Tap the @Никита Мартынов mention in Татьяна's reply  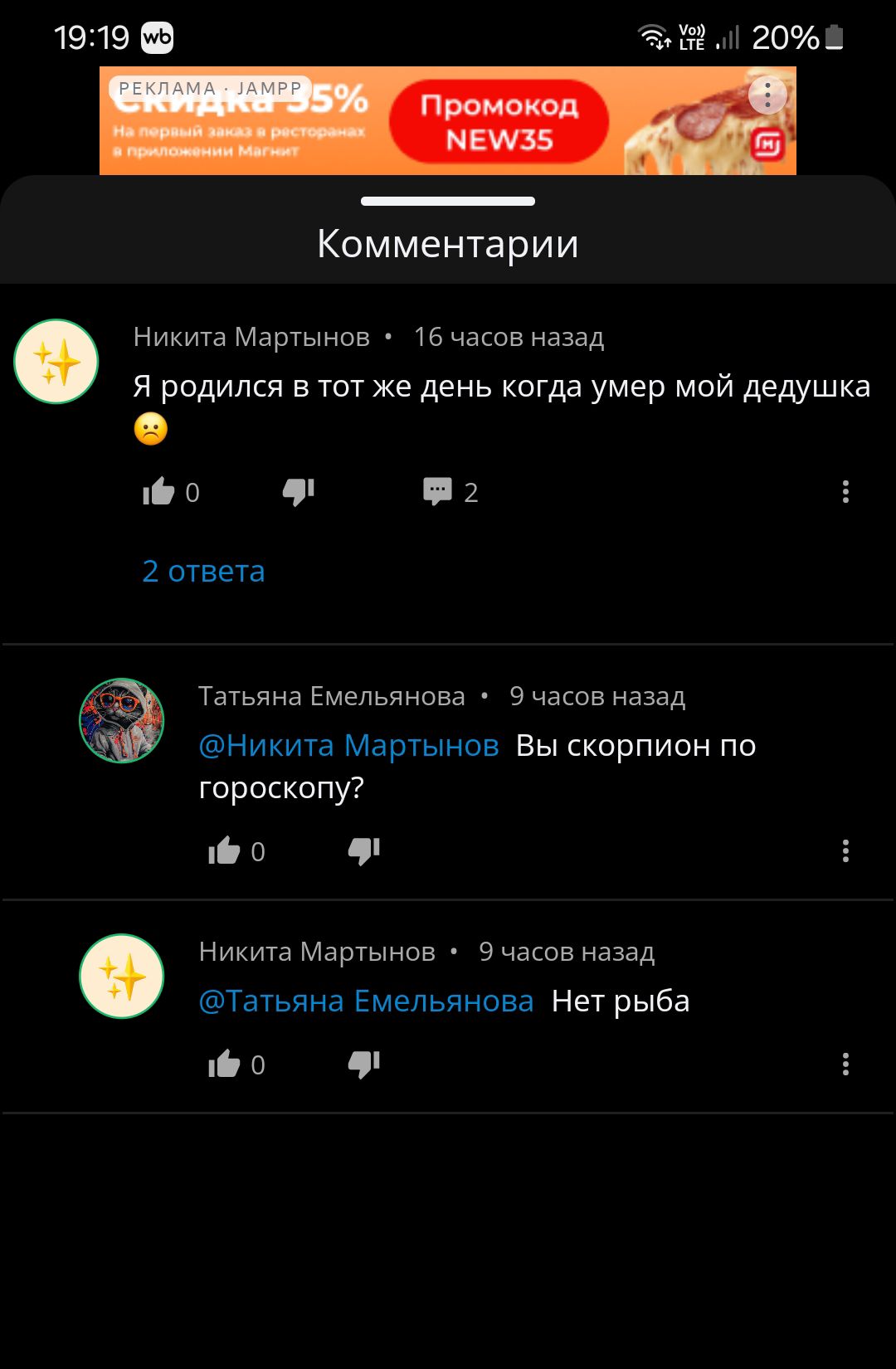348,746
